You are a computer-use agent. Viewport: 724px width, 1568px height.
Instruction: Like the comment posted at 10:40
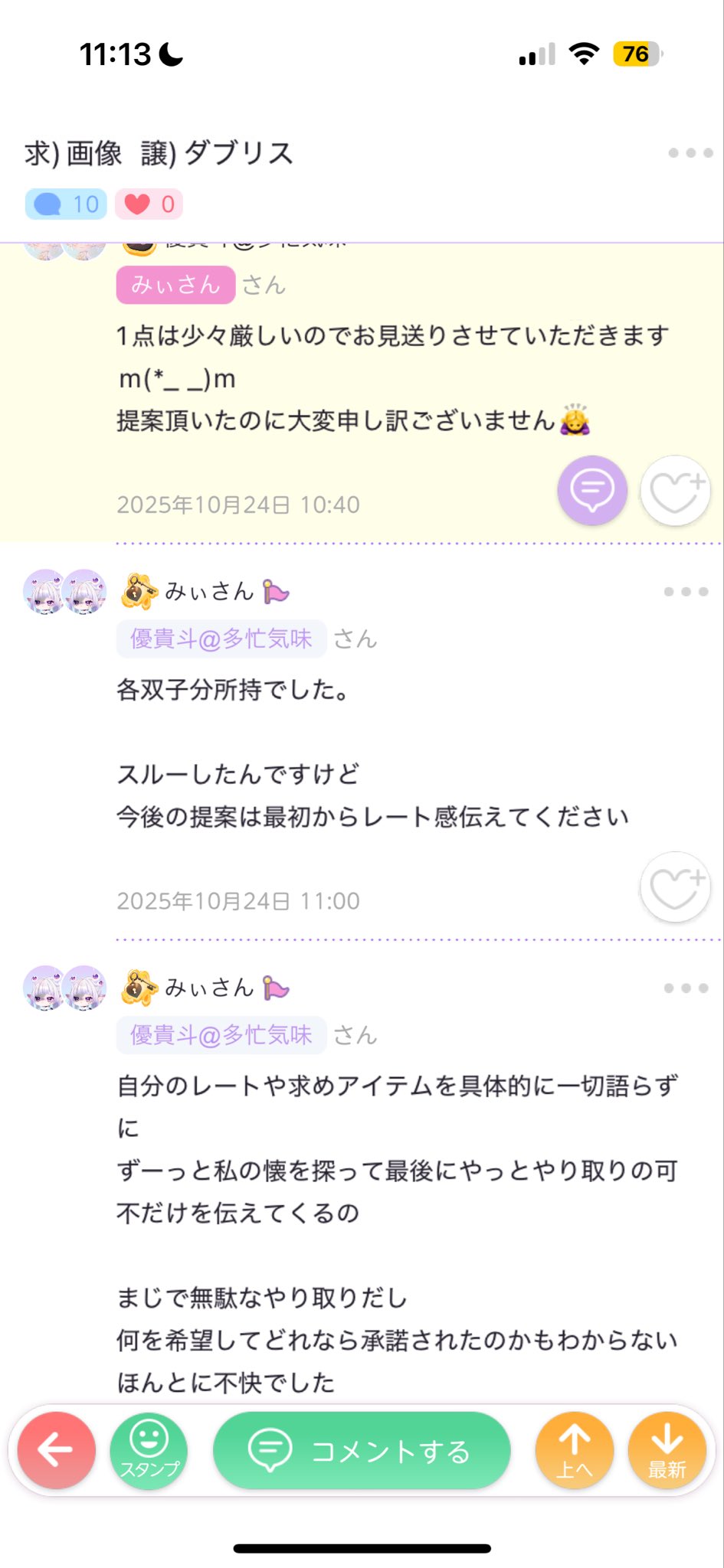tap(675, 490)
